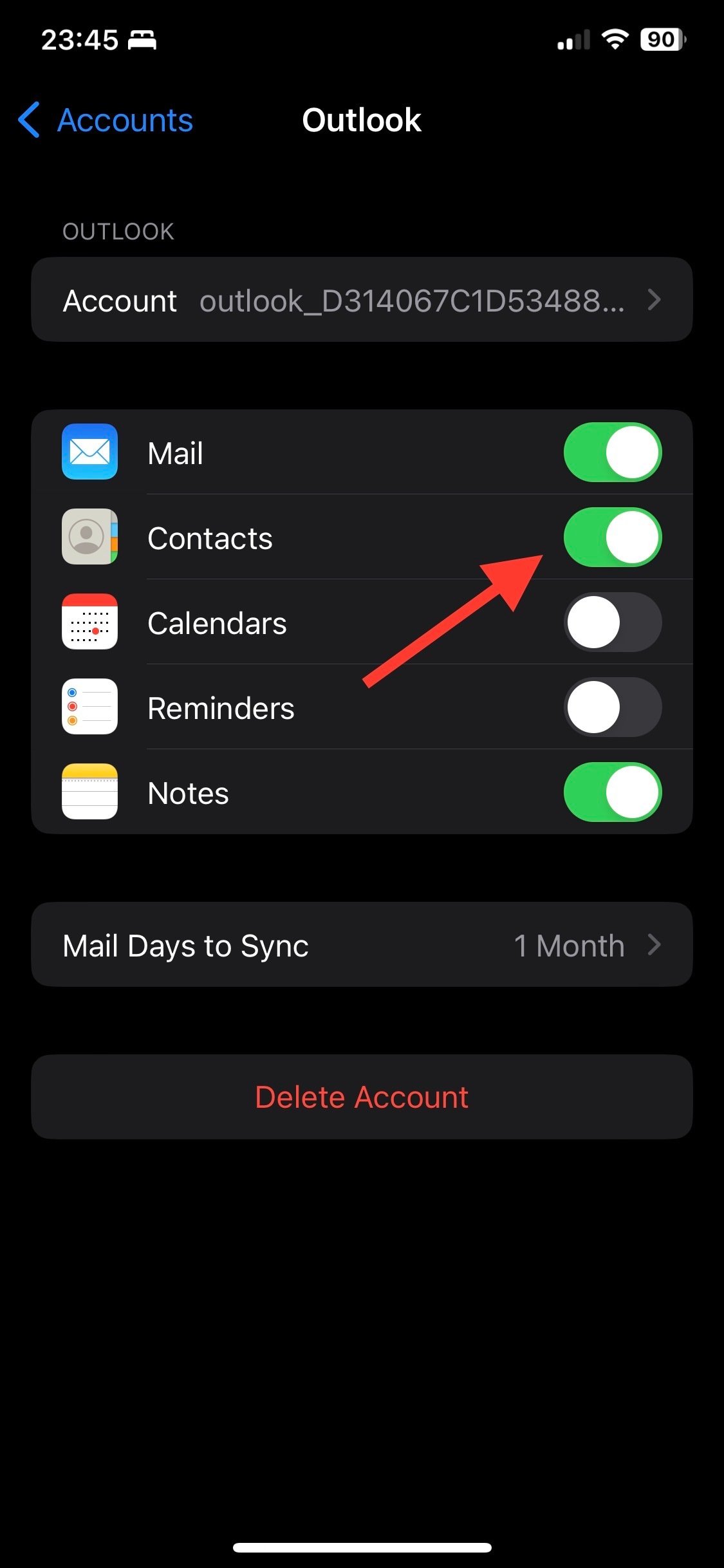Open the Outlook account details row
This screenshot has height=1568, width=724.
[362, 300]
